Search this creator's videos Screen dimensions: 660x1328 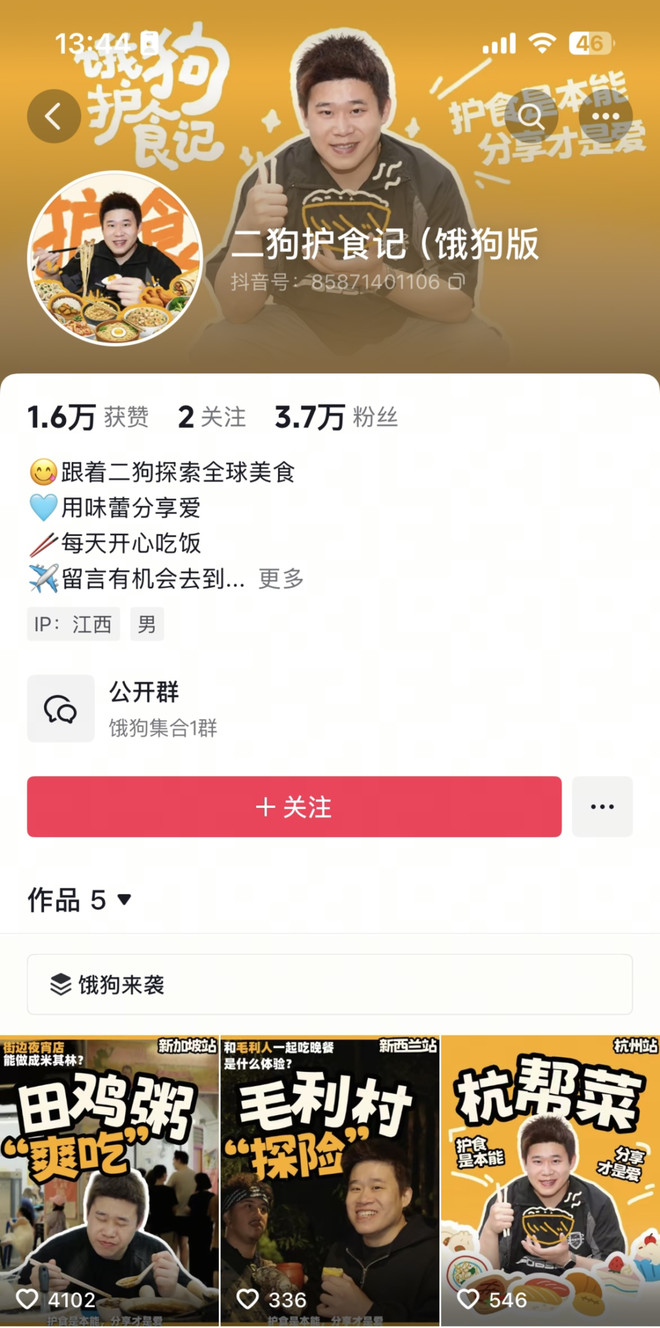click(x=531, y=116)
